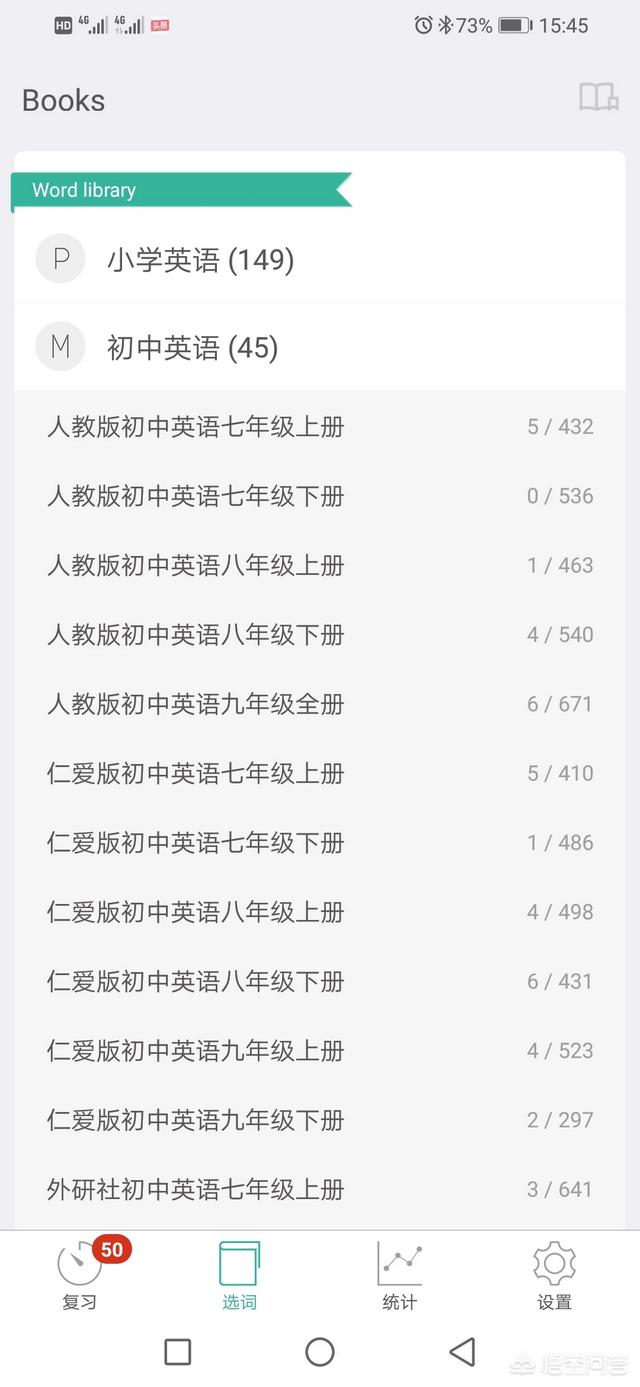
Task: Select 人教版初中英语七年级下册 book
Action: [320, 496]
